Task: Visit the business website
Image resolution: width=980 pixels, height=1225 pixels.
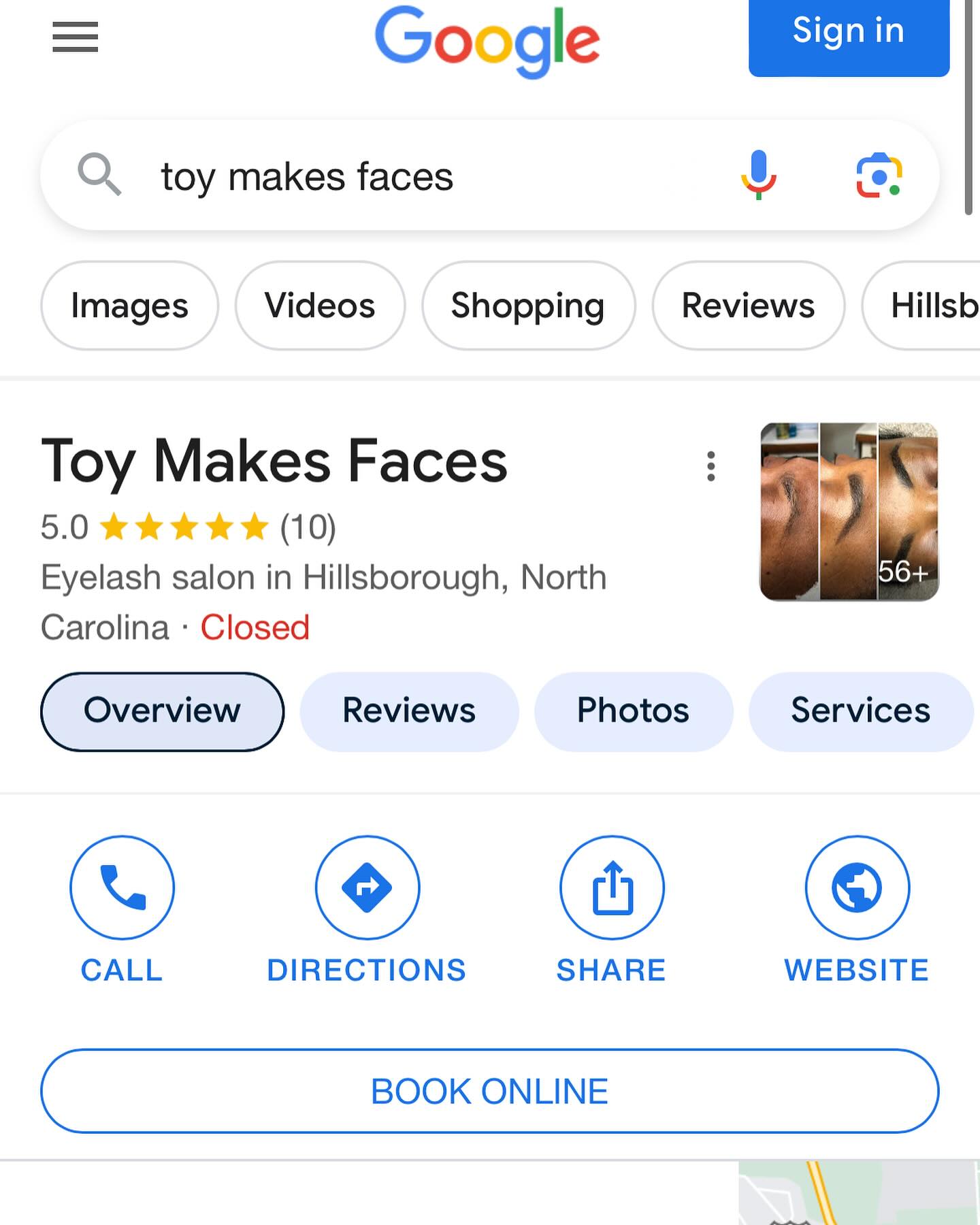Action: [857, 888]
